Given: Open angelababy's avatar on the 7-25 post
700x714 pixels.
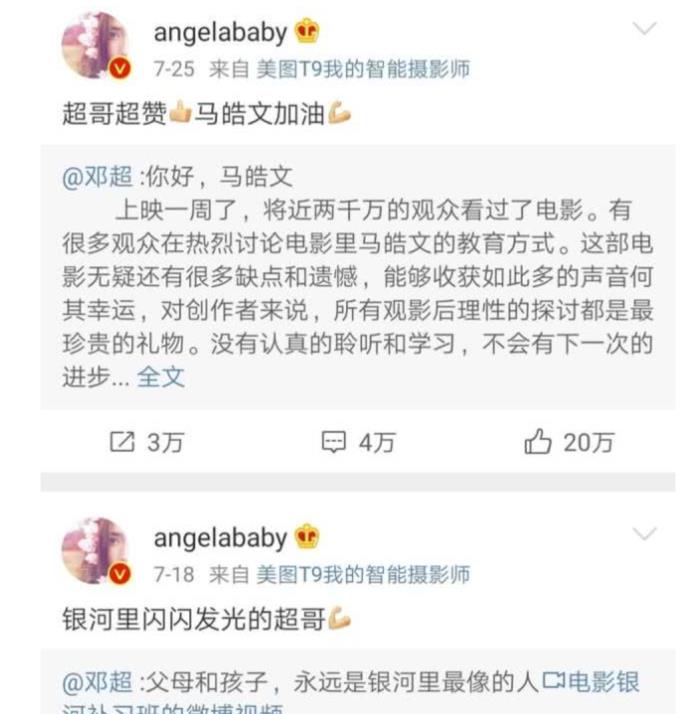Looking at the screenshot, I should coord(95,46).
